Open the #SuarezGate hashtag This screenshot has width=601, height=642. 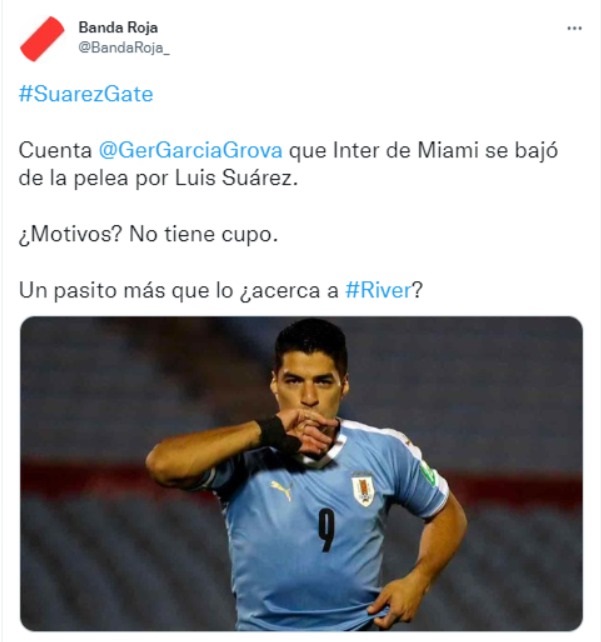(86, 94)
